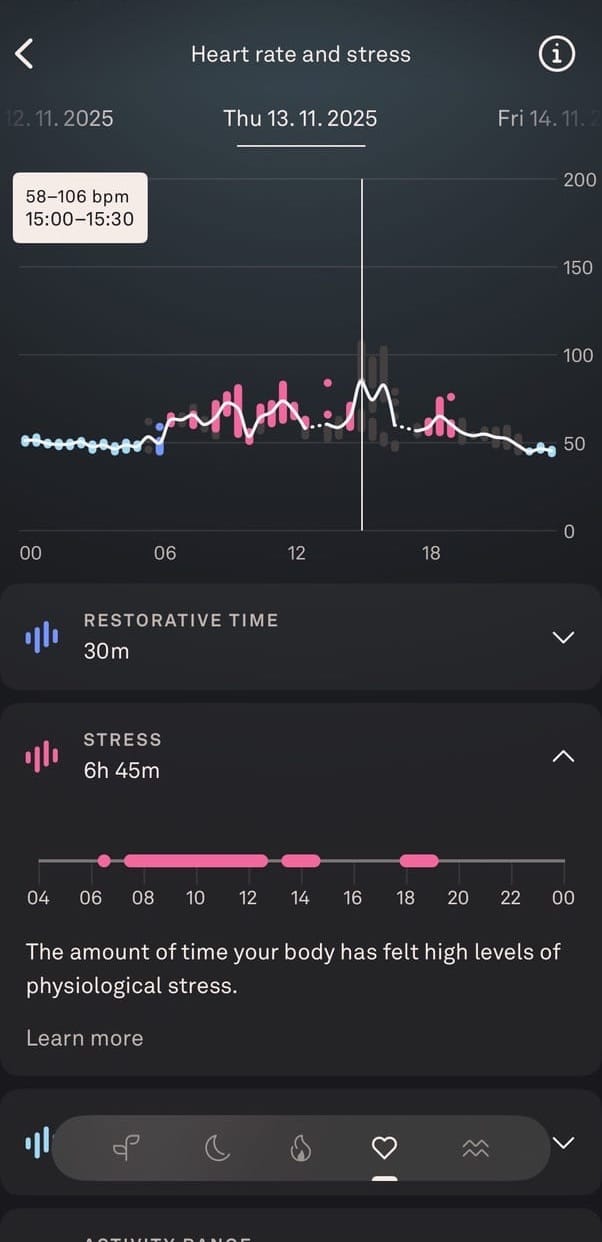602x1242 pixels.
Task: Jump to the flame activity tab
Action: 300,1149
